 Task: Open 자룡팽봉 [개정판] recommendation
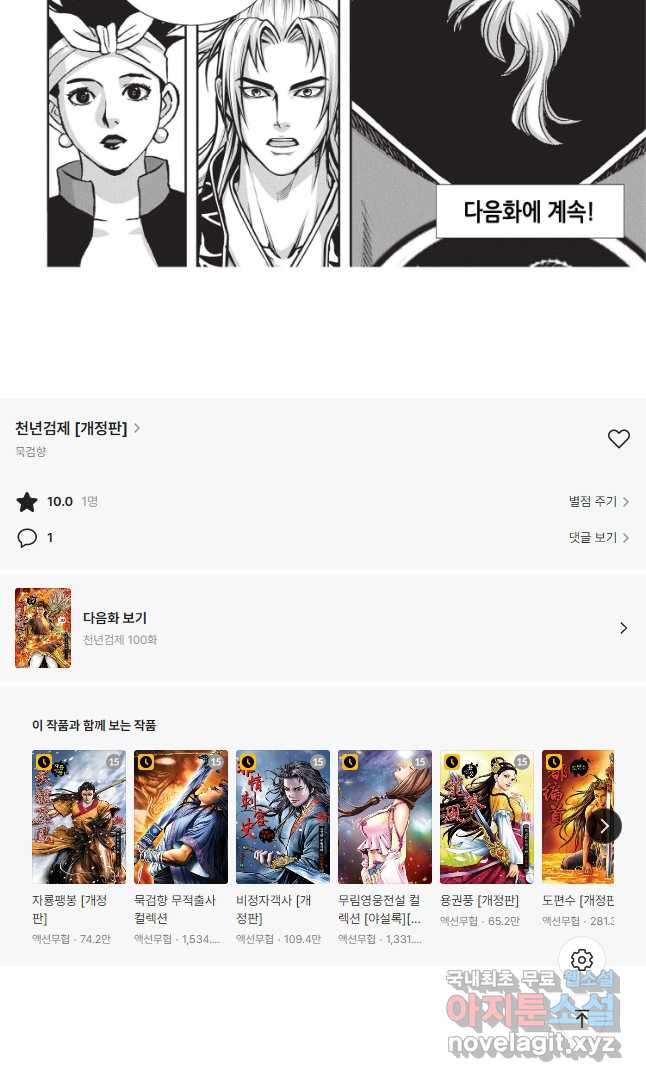tap(79, 817)
